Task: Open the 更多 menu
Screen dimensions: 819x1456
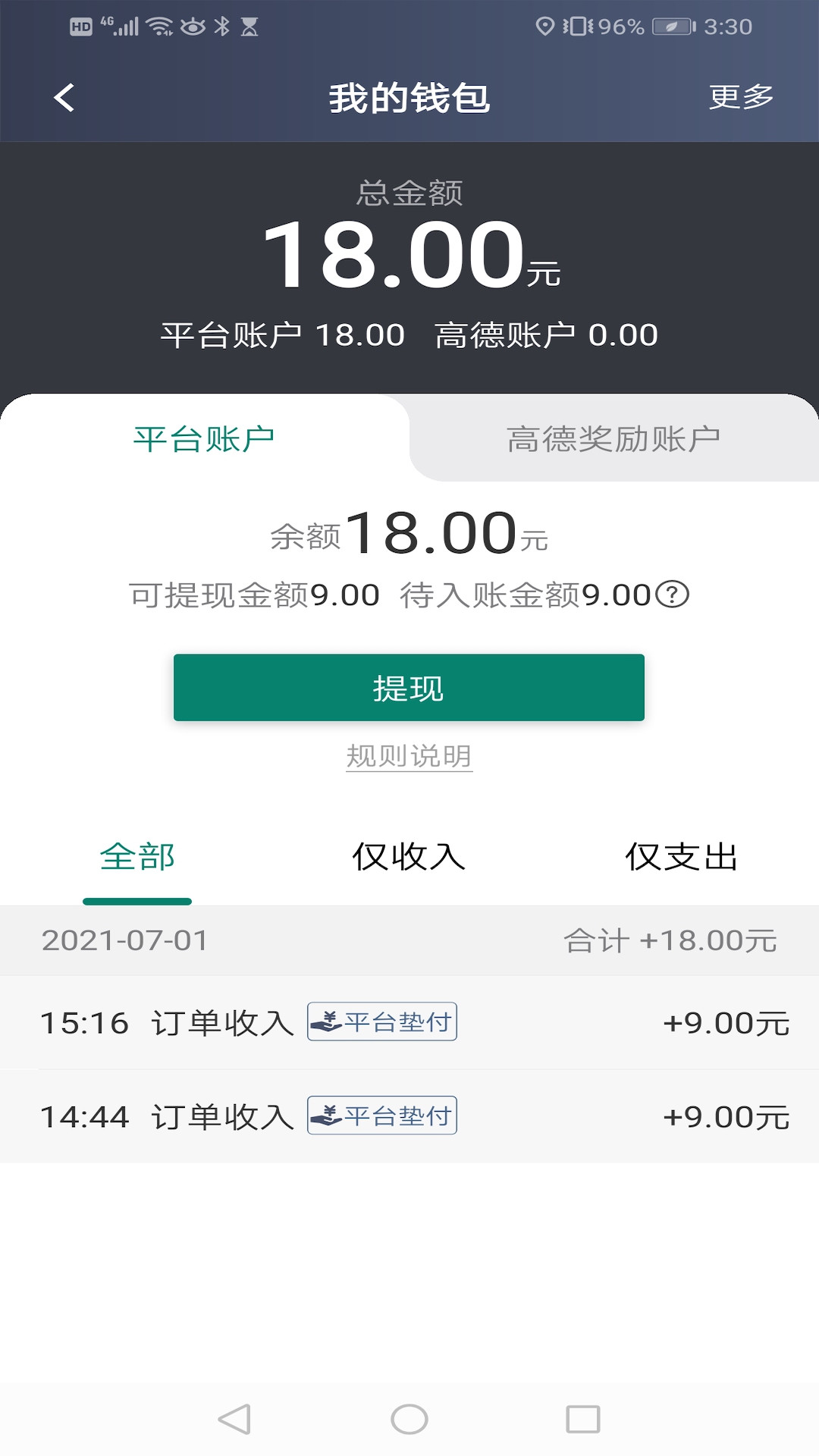Action: pyautogui.click(x=742, y=96)
